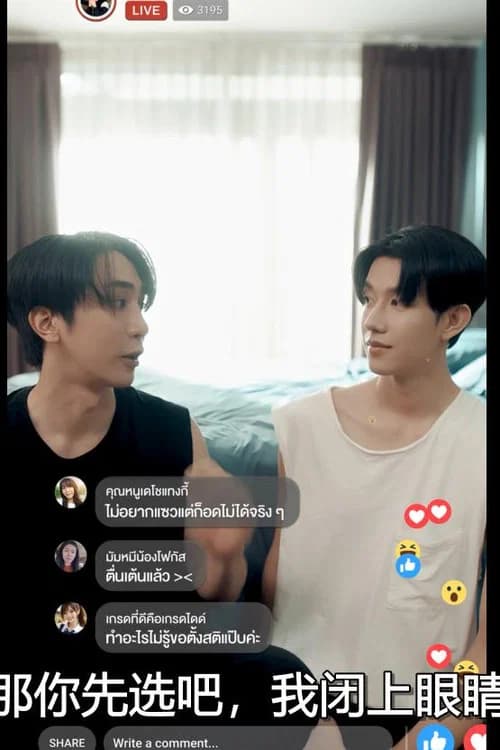The image size is (500, 750).
Task: Open profile of commenter เกรดที่ดีคือเกรดไดด์
Action: [71, 618]
